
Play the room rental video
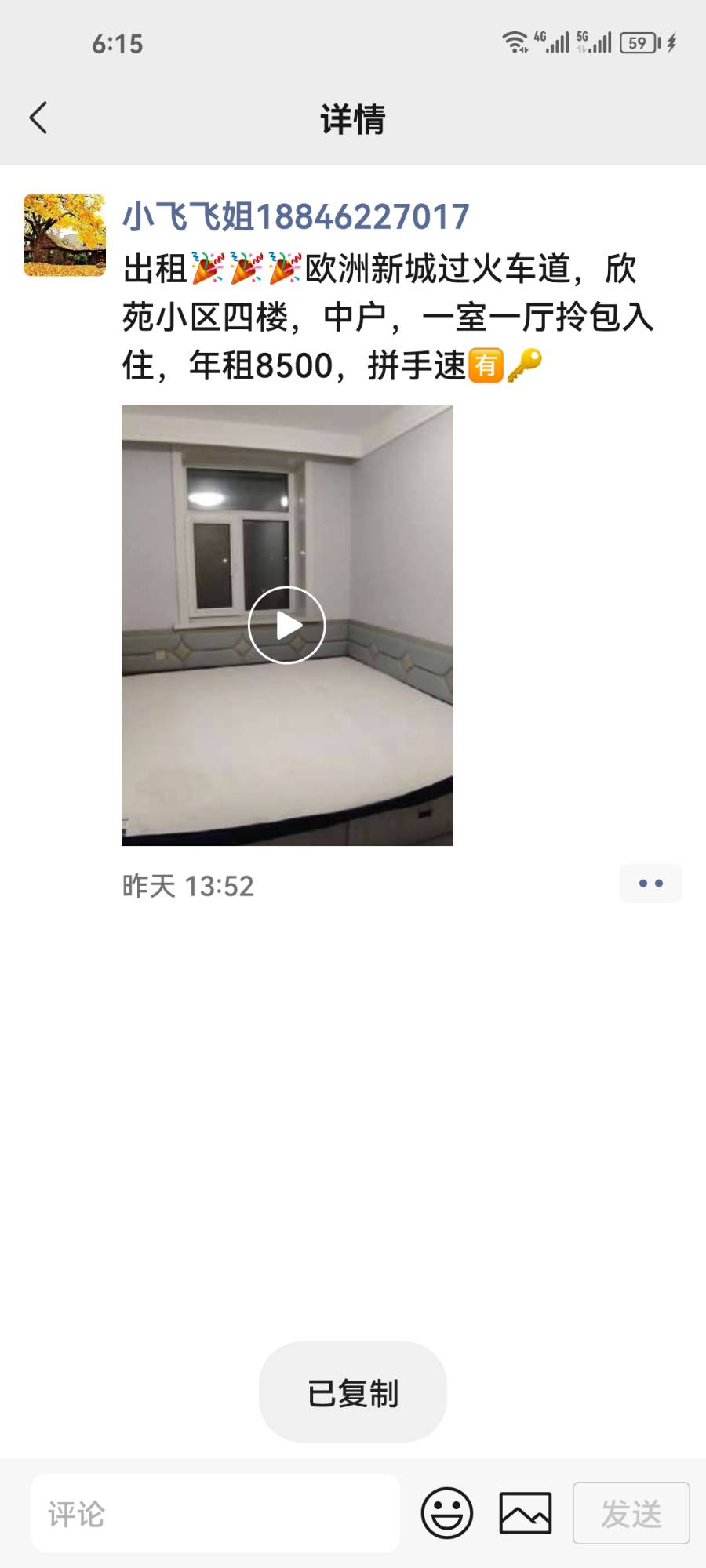pyautogui.click(x=287, y=625)
